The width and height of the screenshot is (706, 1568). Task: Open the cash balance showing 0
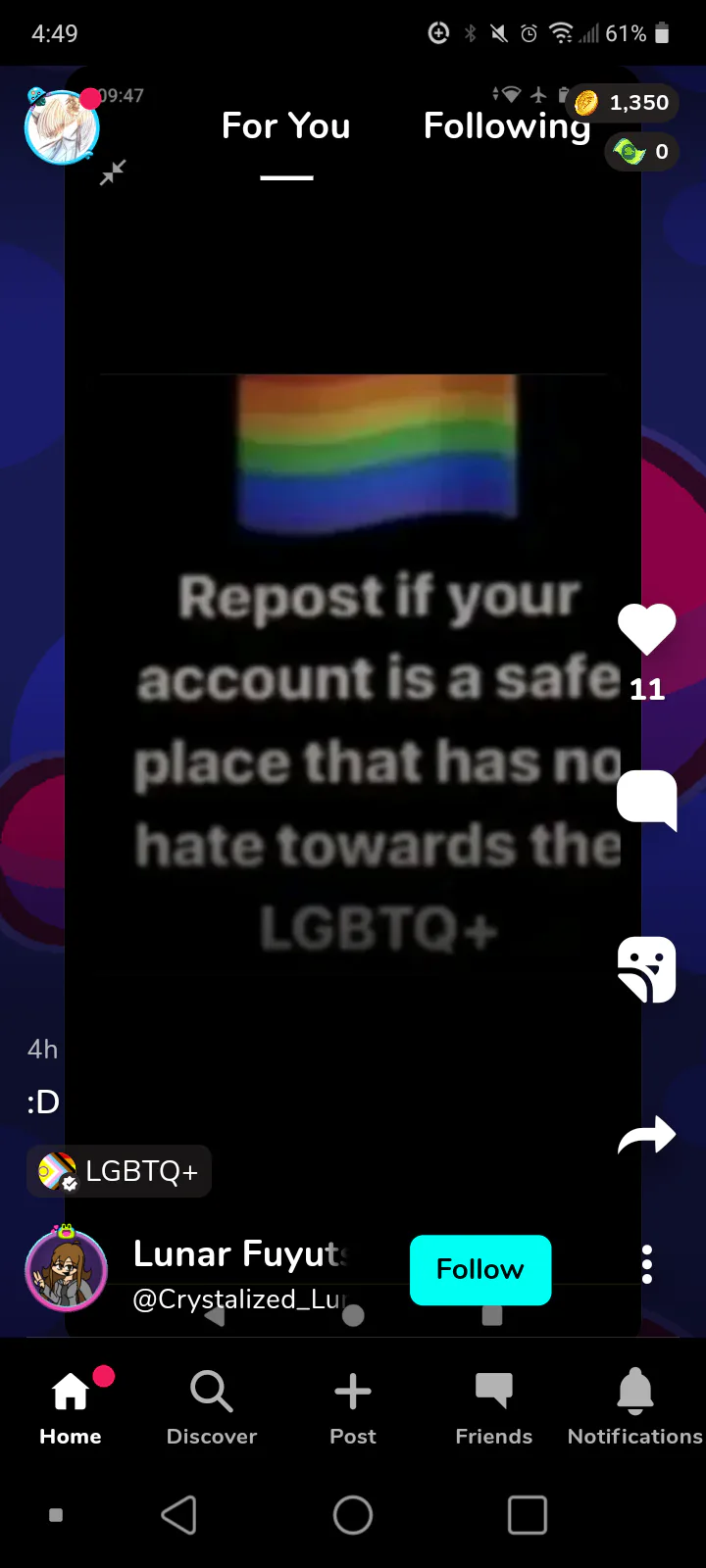click(x=641, y=152)
